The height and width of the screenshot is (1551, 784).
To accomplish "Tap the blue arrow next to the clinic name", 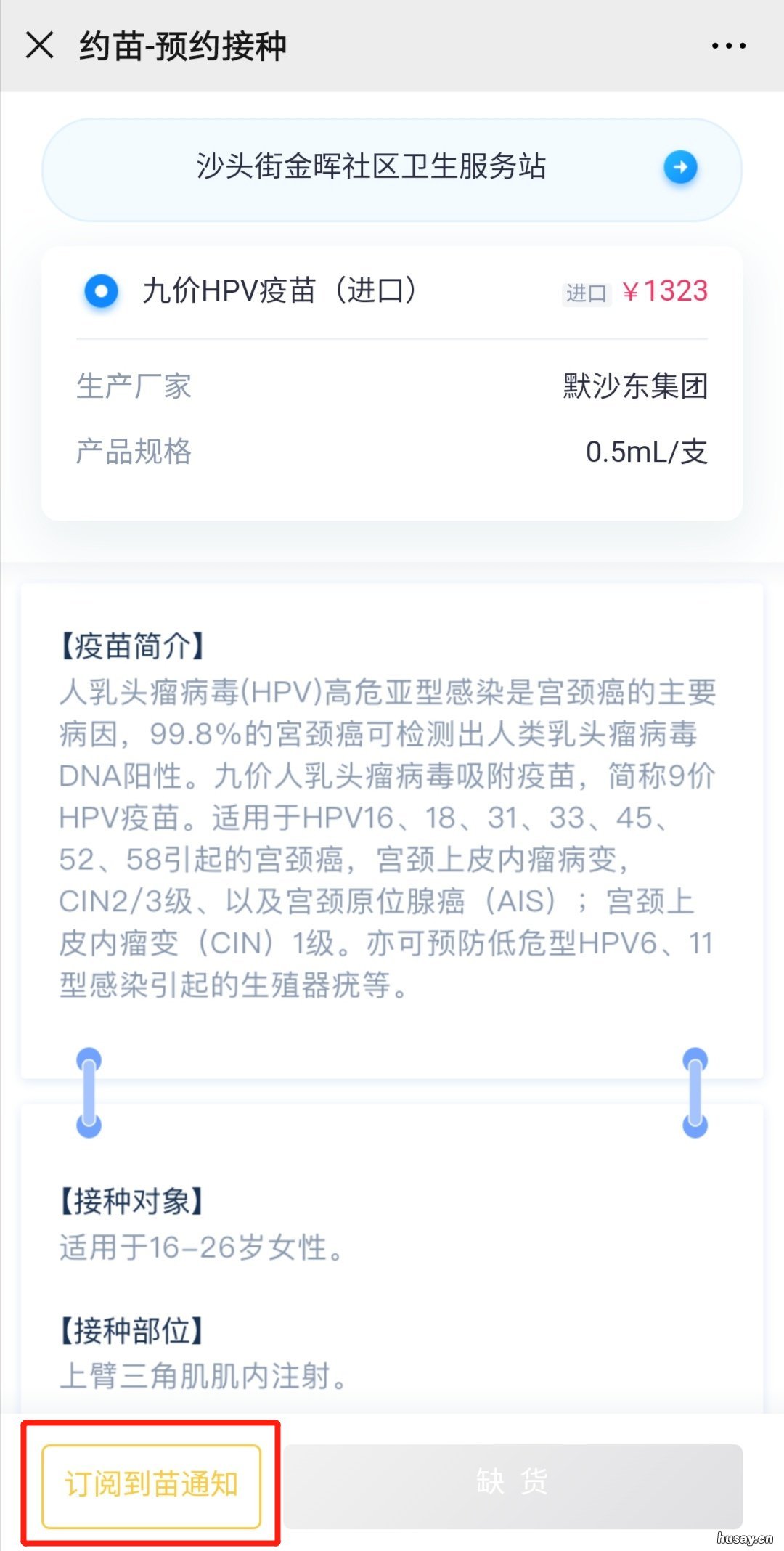I will (681, 167).
